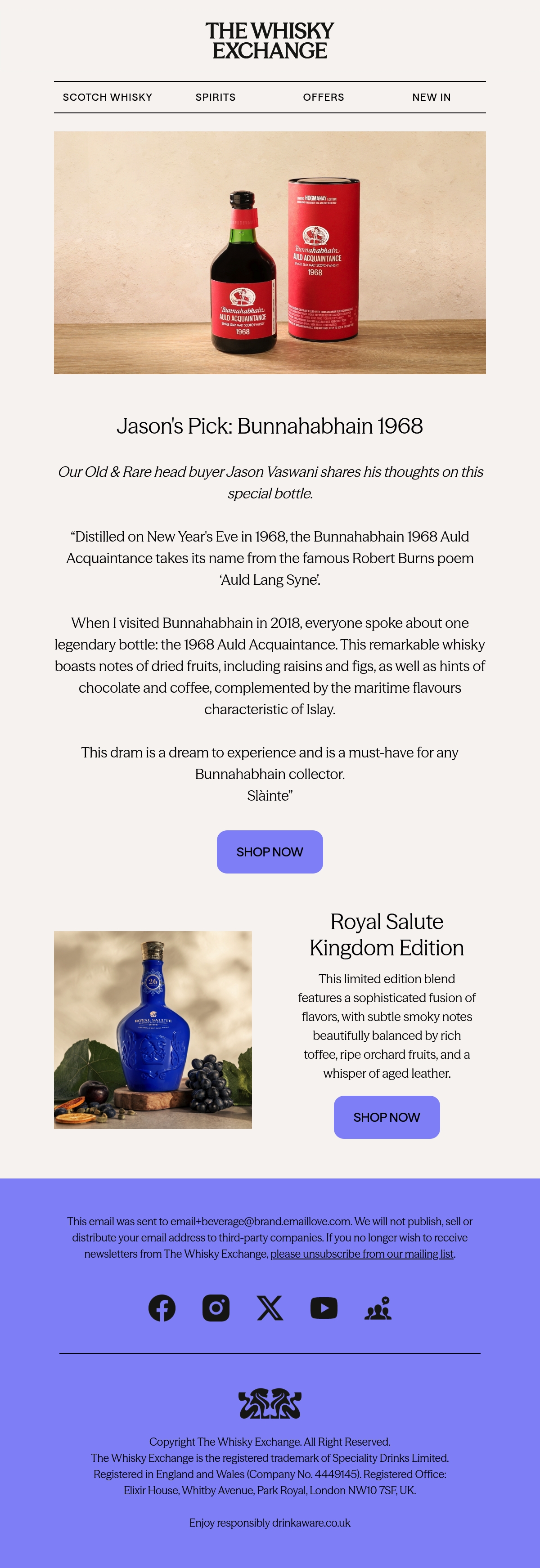Screen dimensions: 540x1568
Task: Tap Shop Now for Royal Salute Kingdom Edition
Action: pyautogui.click(x=387, y=1117)
